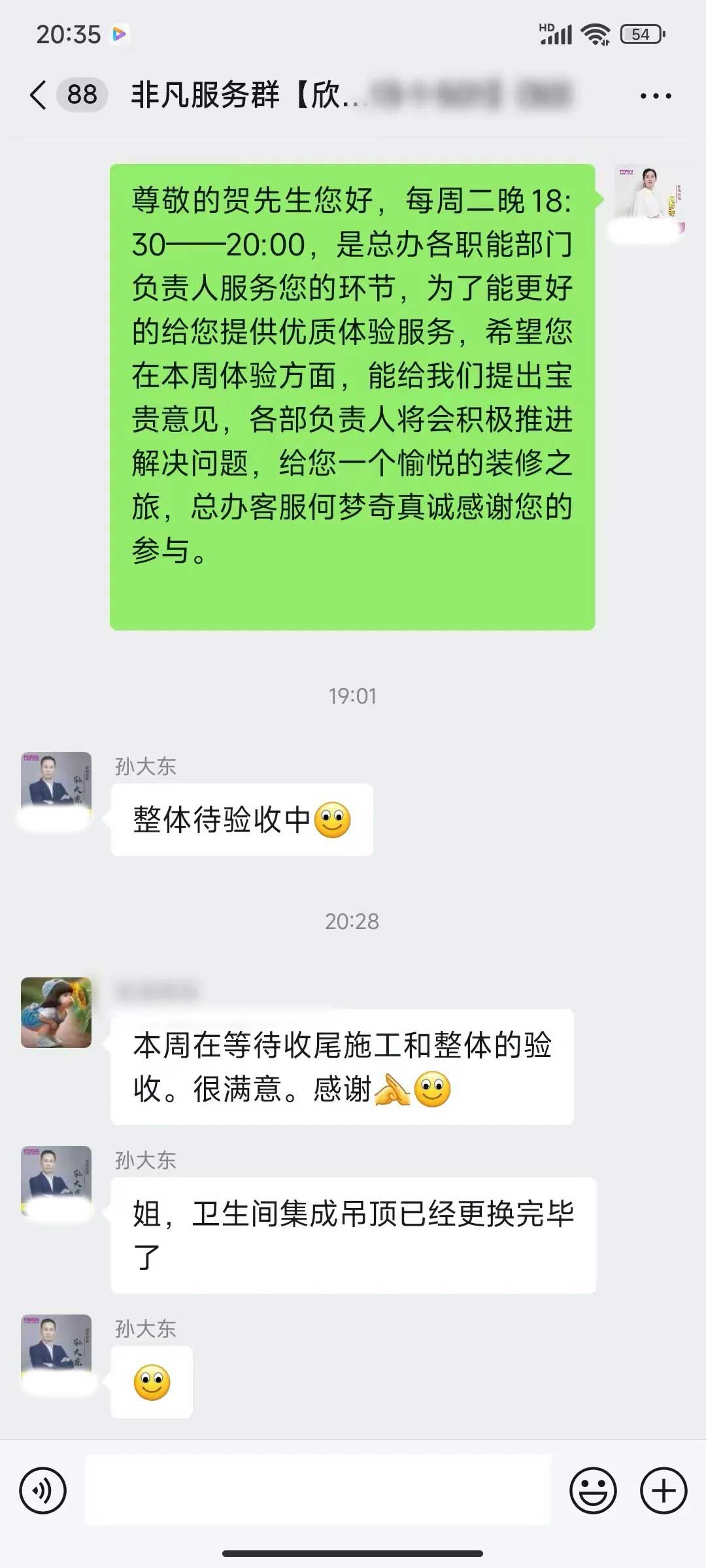This screenshot has height=1568, width=706.
Task: Open the group chat overflow menu
Action: [x=655, y=96]
